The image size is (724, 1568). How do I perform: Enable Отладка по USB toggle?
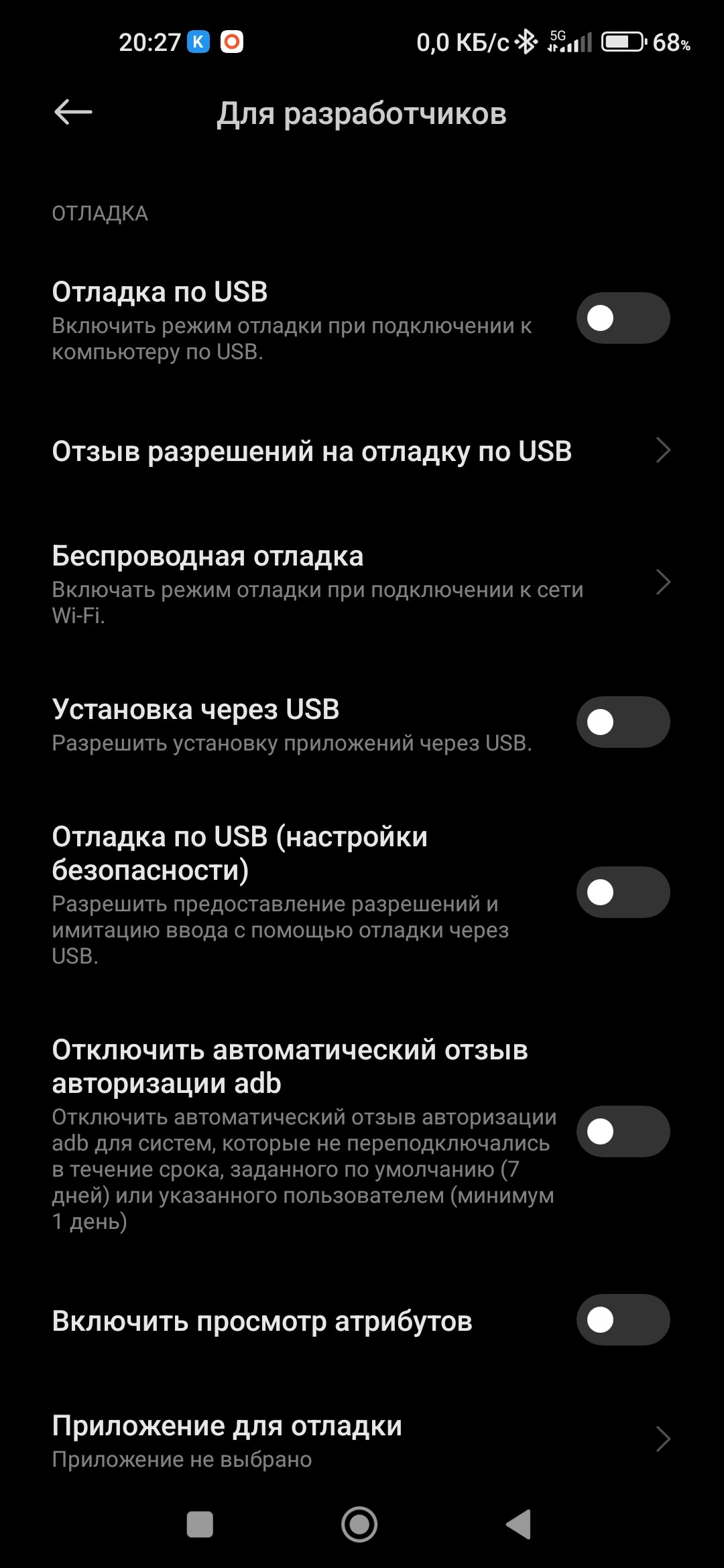pos(623,318)
